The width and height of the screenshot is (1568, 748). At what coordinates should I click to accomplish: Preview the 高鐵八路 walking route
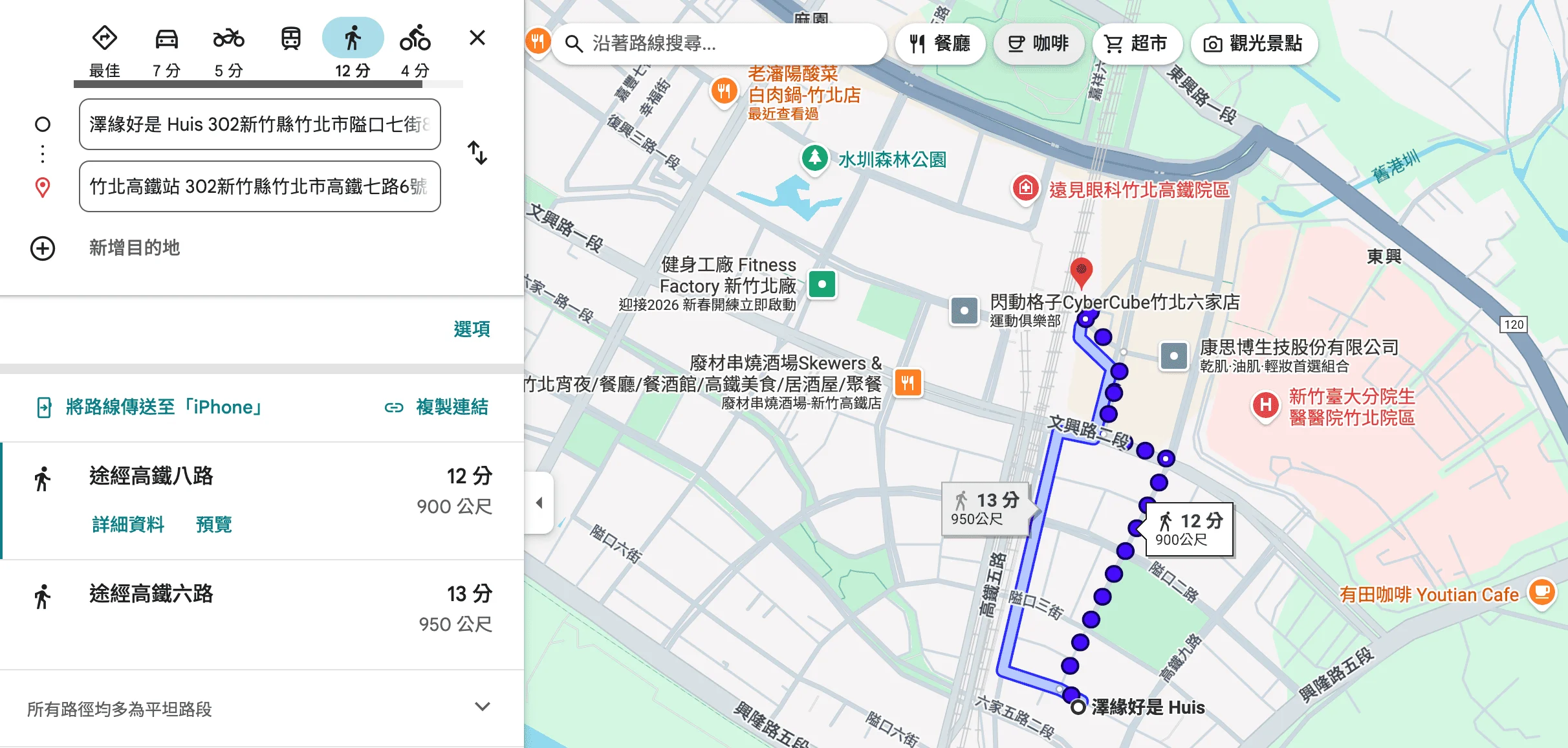(x=213, y=524)
